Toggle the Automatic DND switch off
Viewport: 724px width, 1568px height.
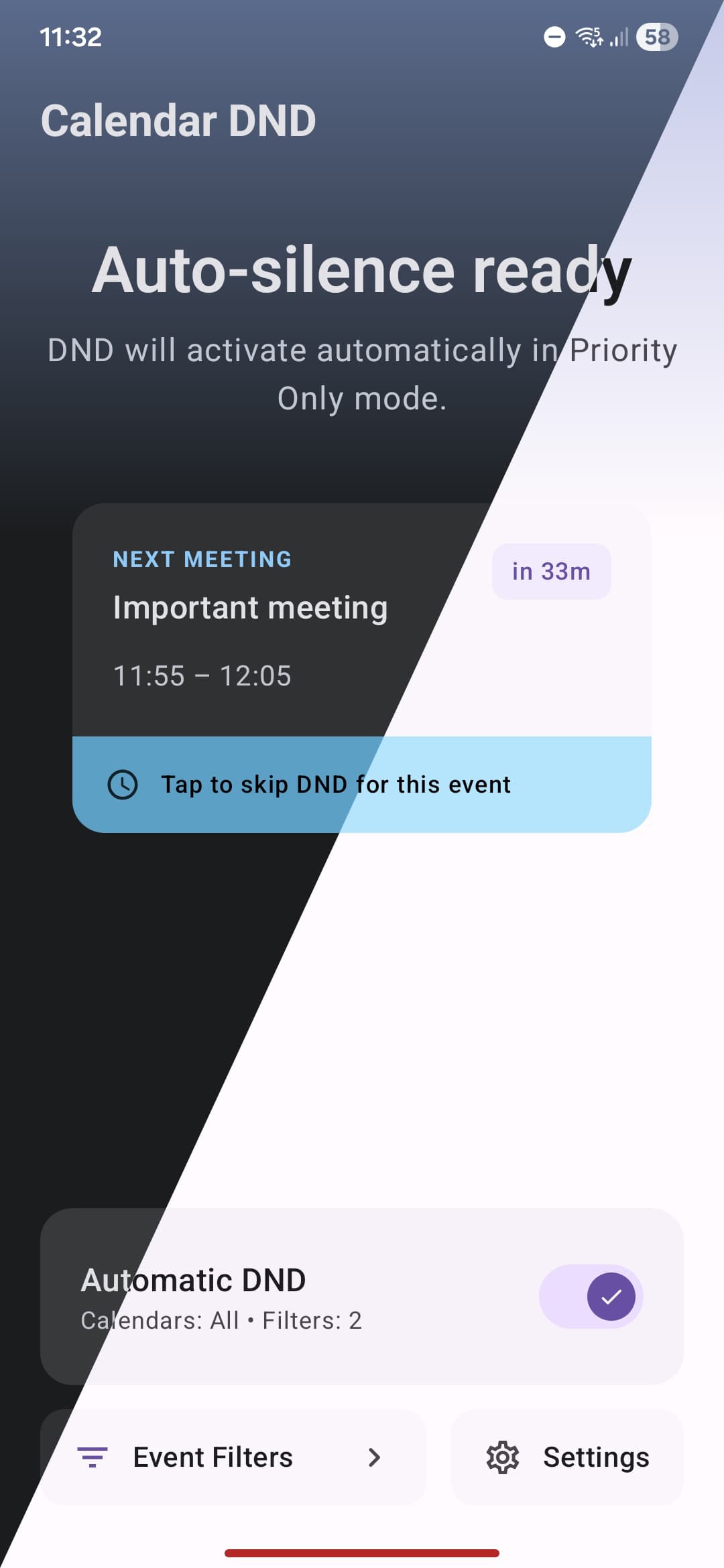[x=591, y=1297]
